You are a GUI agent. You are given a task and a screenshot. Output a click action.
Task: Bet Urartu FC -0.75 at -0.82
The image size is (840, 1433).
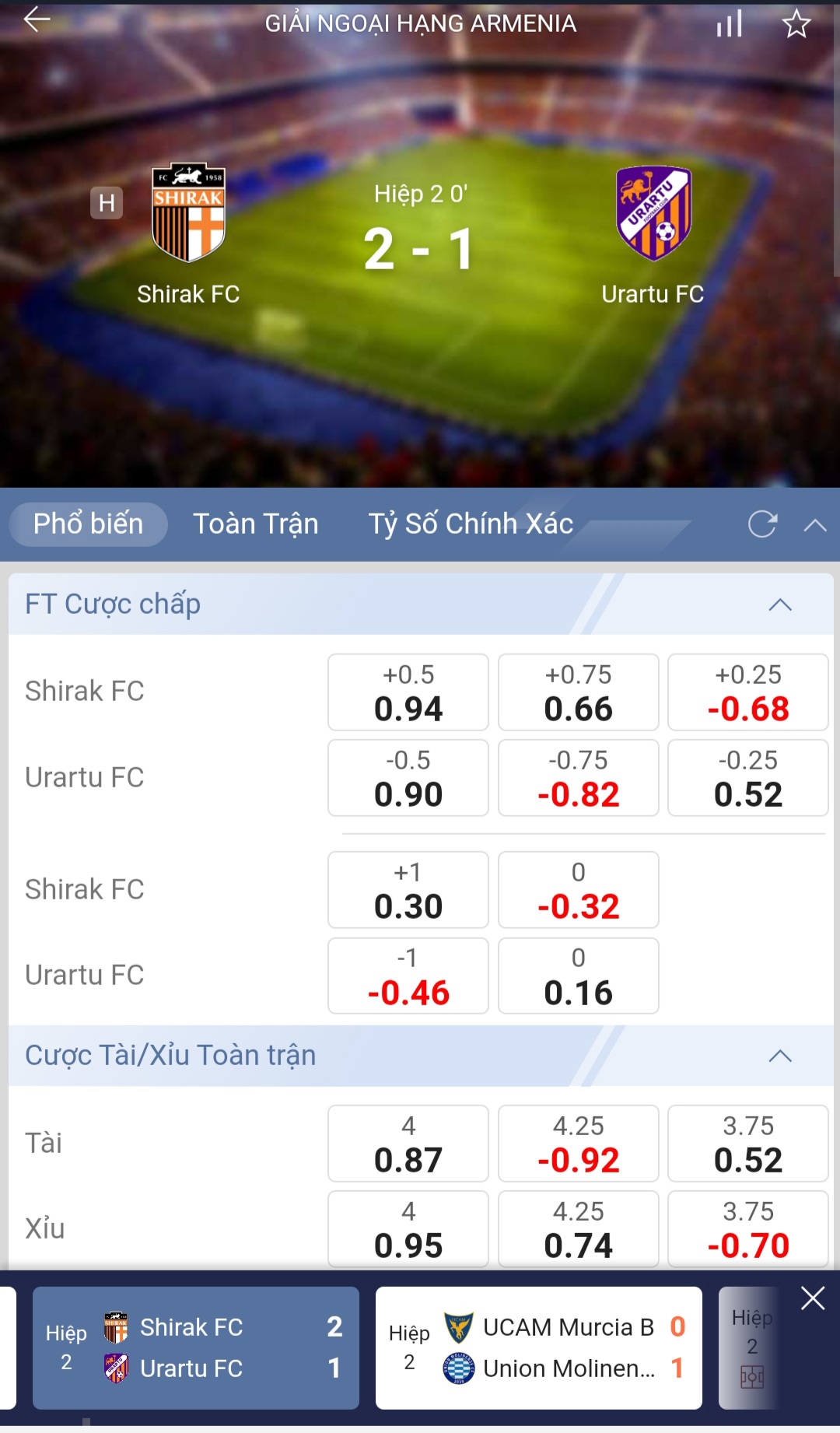pos(578,778)
